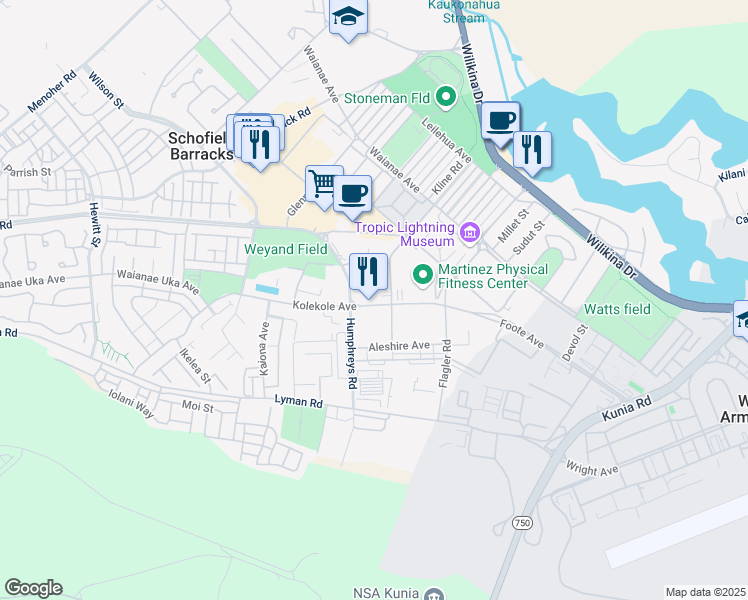Viewport: 748px width, 600px height.
Task: Tap the NSA Kunia place pin
Action: (434, 594)
